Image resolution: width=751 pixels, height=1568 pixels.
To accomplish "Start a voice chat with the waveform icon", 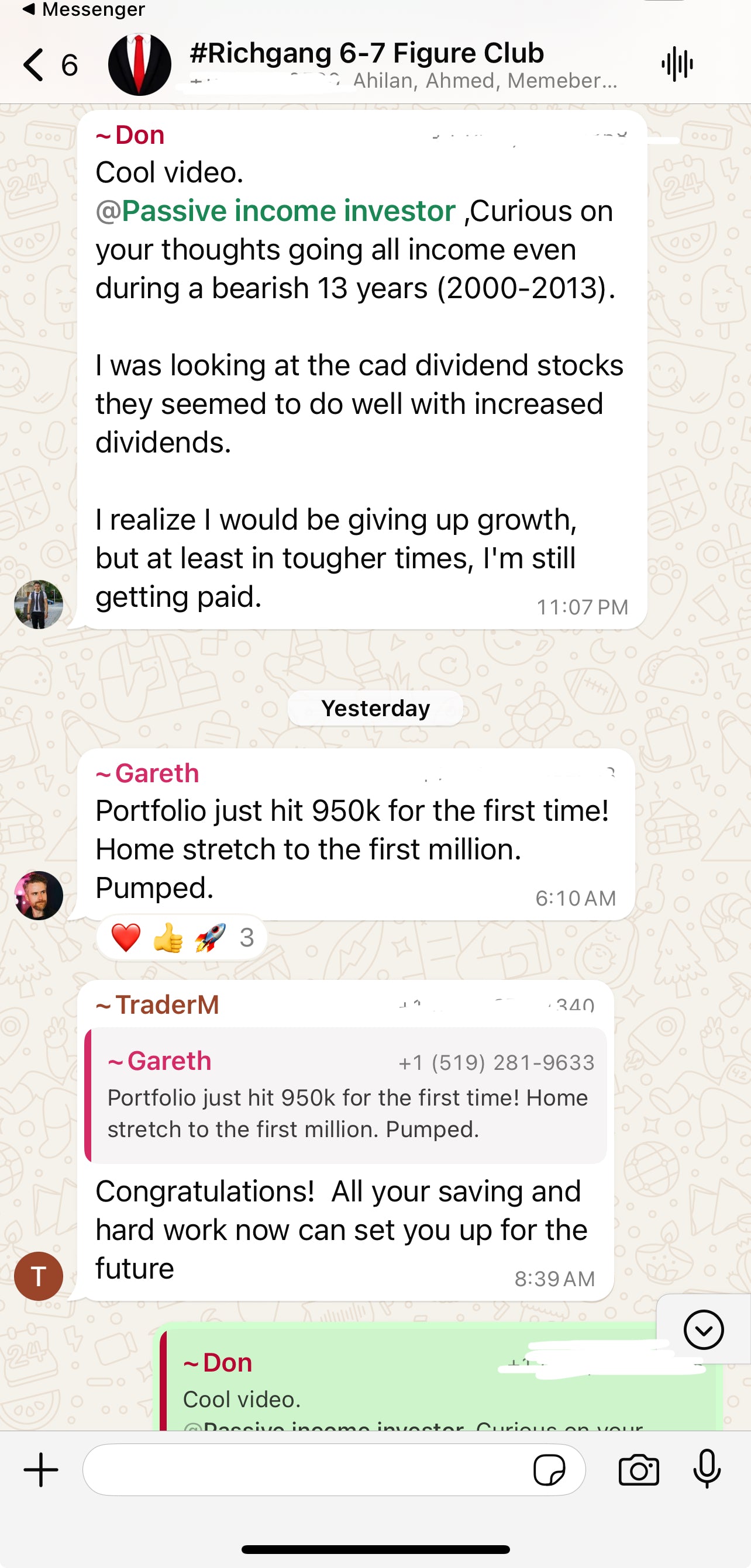I will pos(677,64).
